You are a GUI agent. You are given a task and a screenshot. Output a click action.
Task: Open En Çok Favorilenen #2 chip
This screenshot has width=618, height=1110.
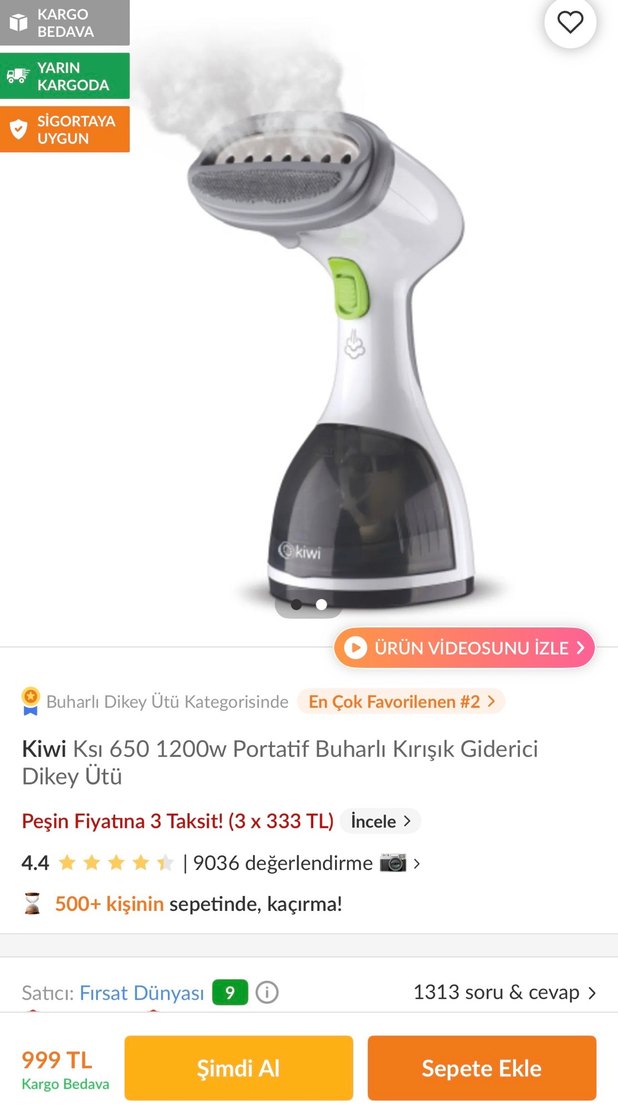point(401,701)
